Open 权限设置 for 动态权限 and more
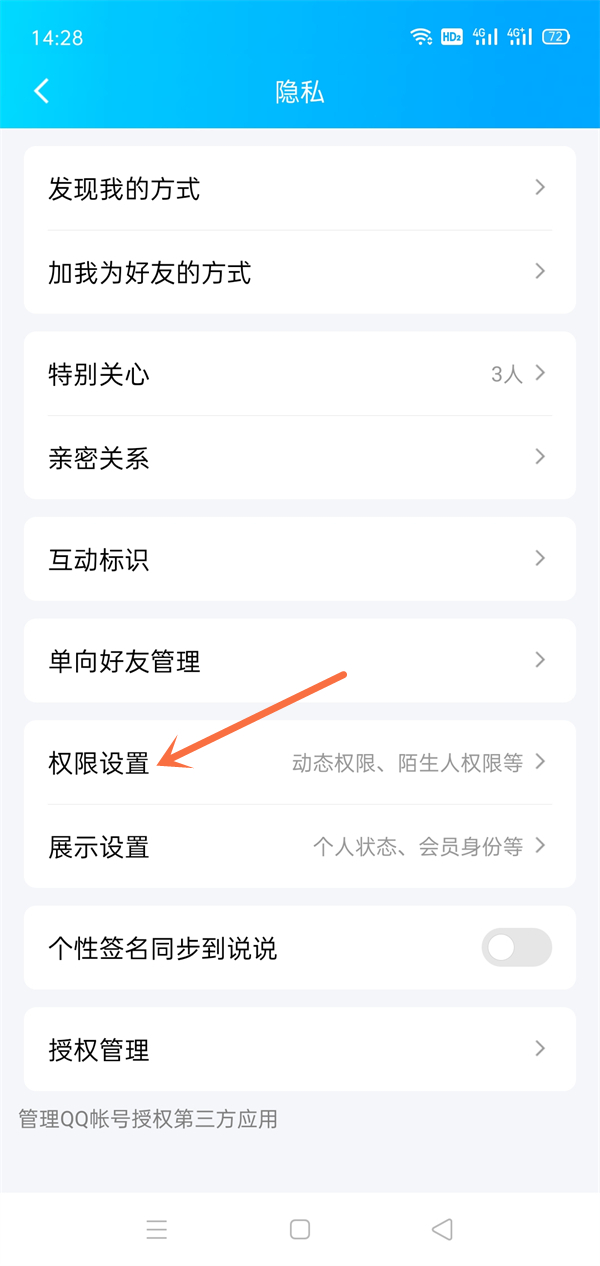The width and height of the screenshot is (600, 1266). [x=299, y=763]
